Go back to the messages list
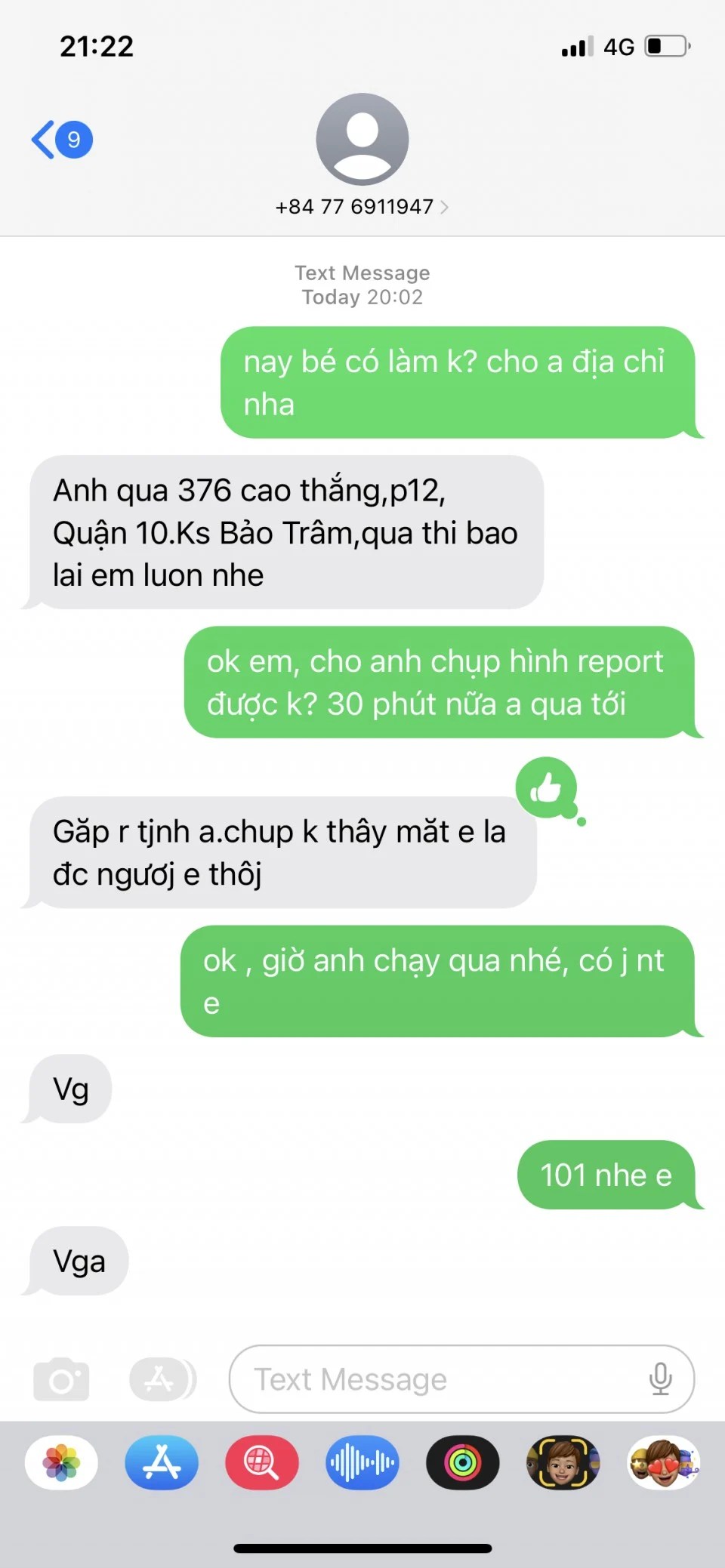Viewport: 725px width, 1568px height. [x=60, y=140]
